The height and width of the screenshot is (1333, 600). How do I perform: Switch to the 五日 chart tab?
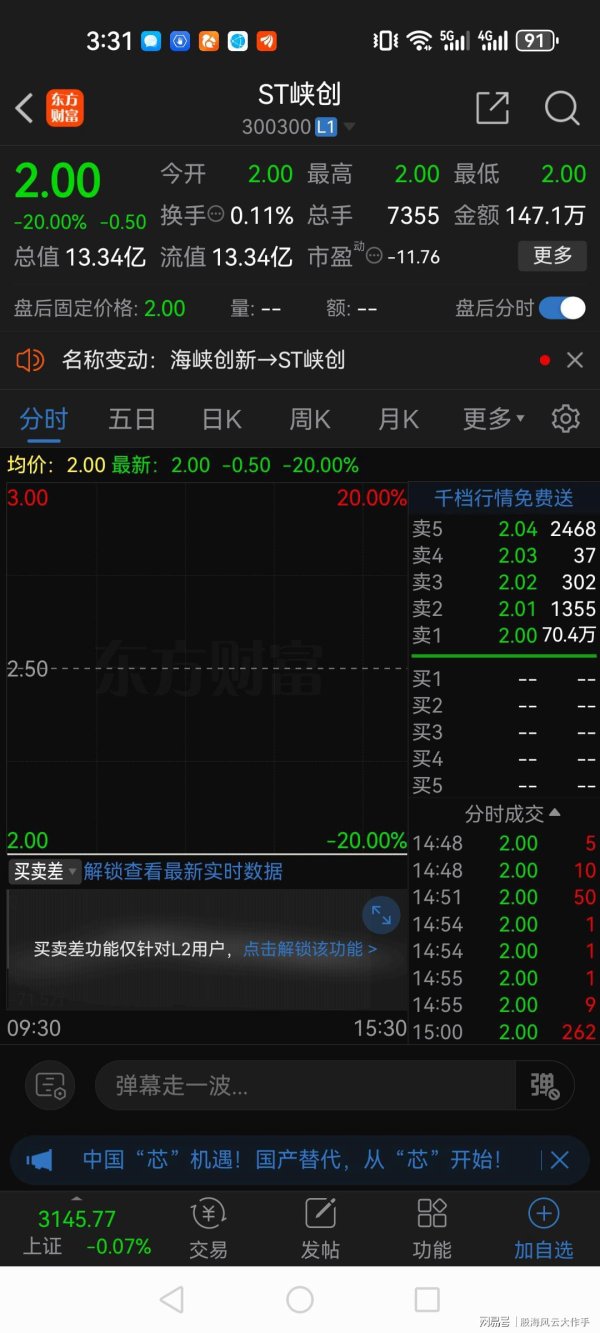132,418
